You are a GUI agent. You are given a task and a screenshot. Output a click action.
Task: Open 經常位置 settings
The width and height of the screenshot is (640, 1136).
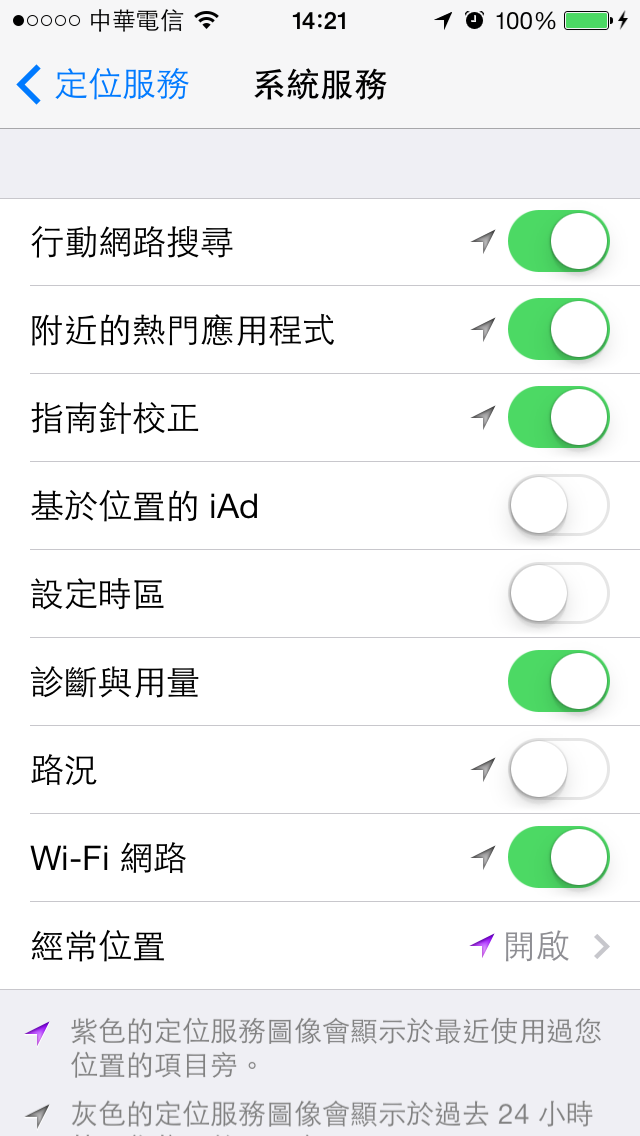pyautogui.click(x=320, y=946)
